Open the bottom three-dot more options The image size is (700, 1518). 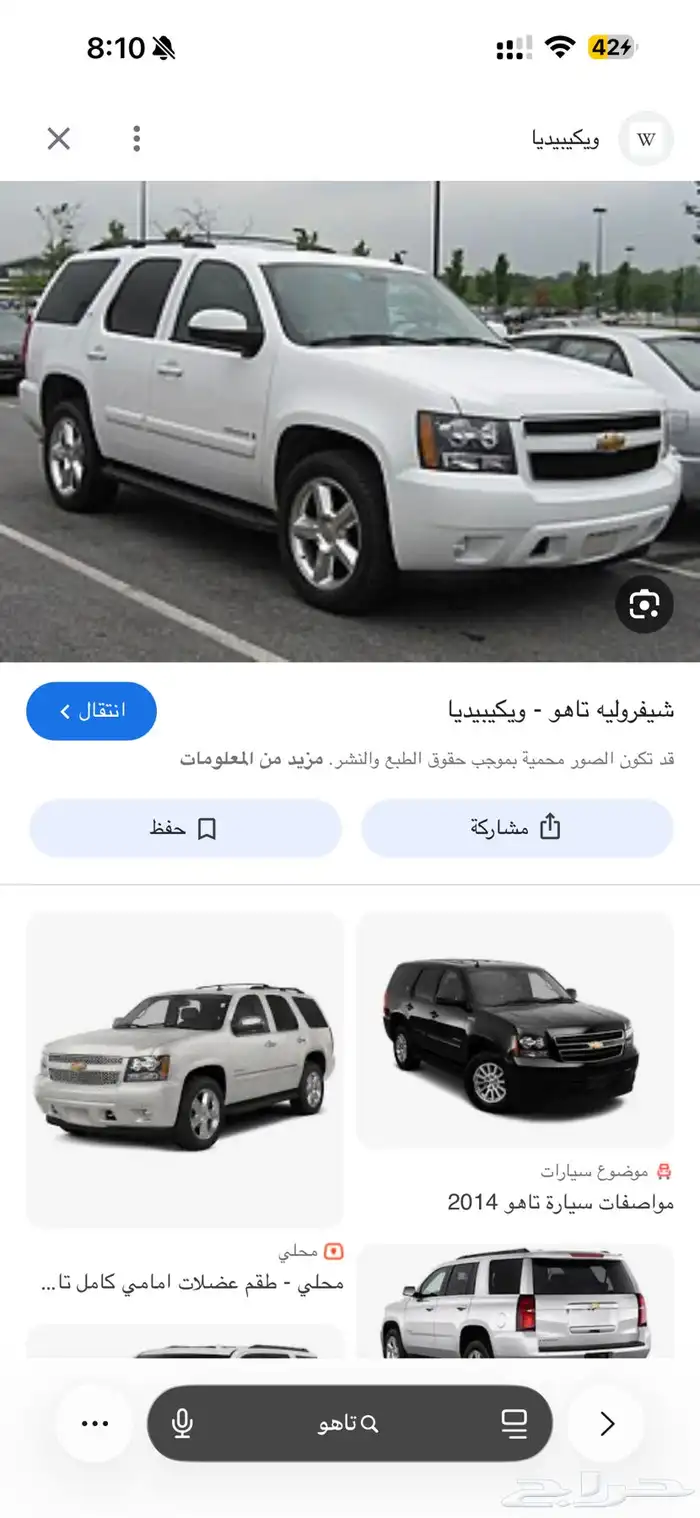click(94, 1423)
